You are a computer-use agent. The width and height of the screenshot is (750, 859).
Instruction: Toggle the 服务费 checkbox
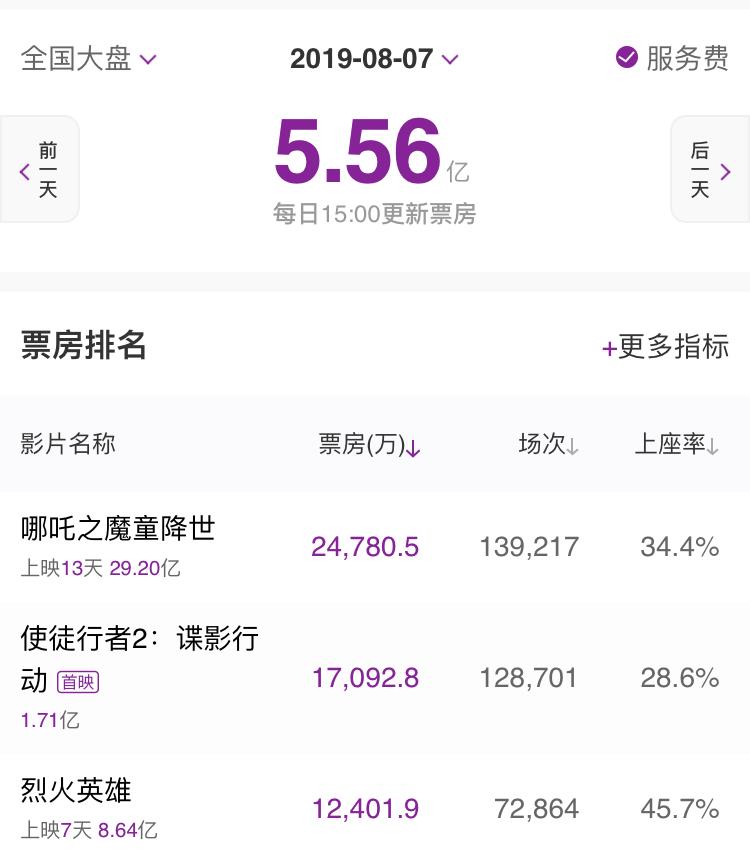coord(672,58)
